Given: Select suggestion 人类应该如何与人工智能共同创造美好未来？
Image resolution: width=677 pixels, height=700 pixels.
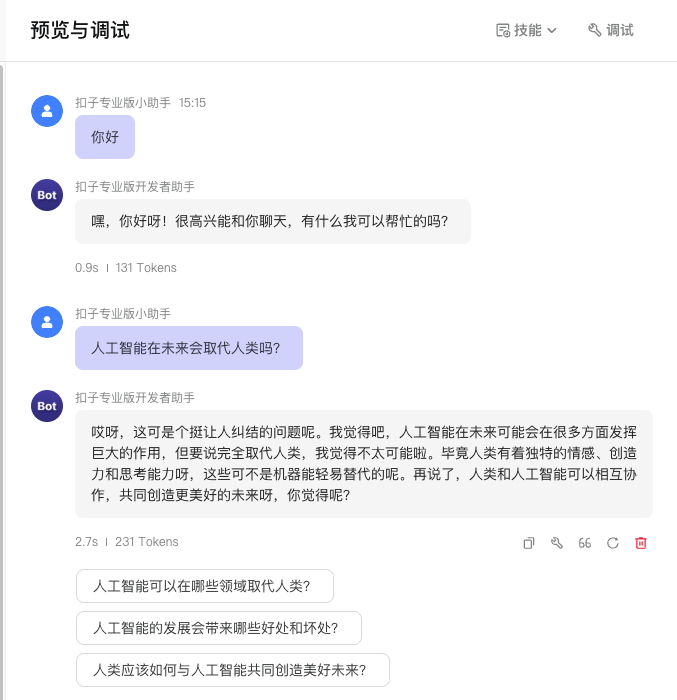Looking at the screenshot, I should click(x=232, y=670).
